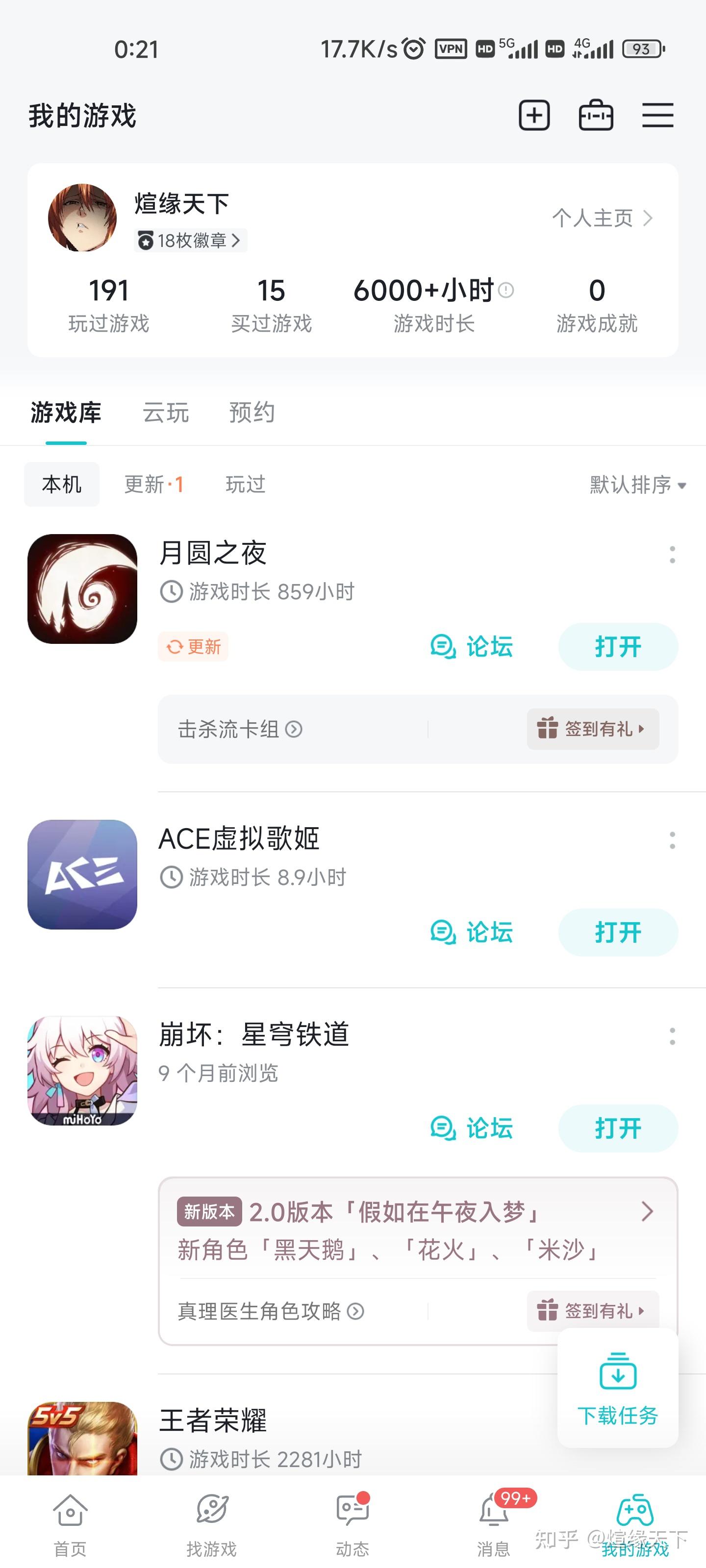706x1568 pixels.
Task: Tap the orange 更新 update control
Action: tap(193, 647)
